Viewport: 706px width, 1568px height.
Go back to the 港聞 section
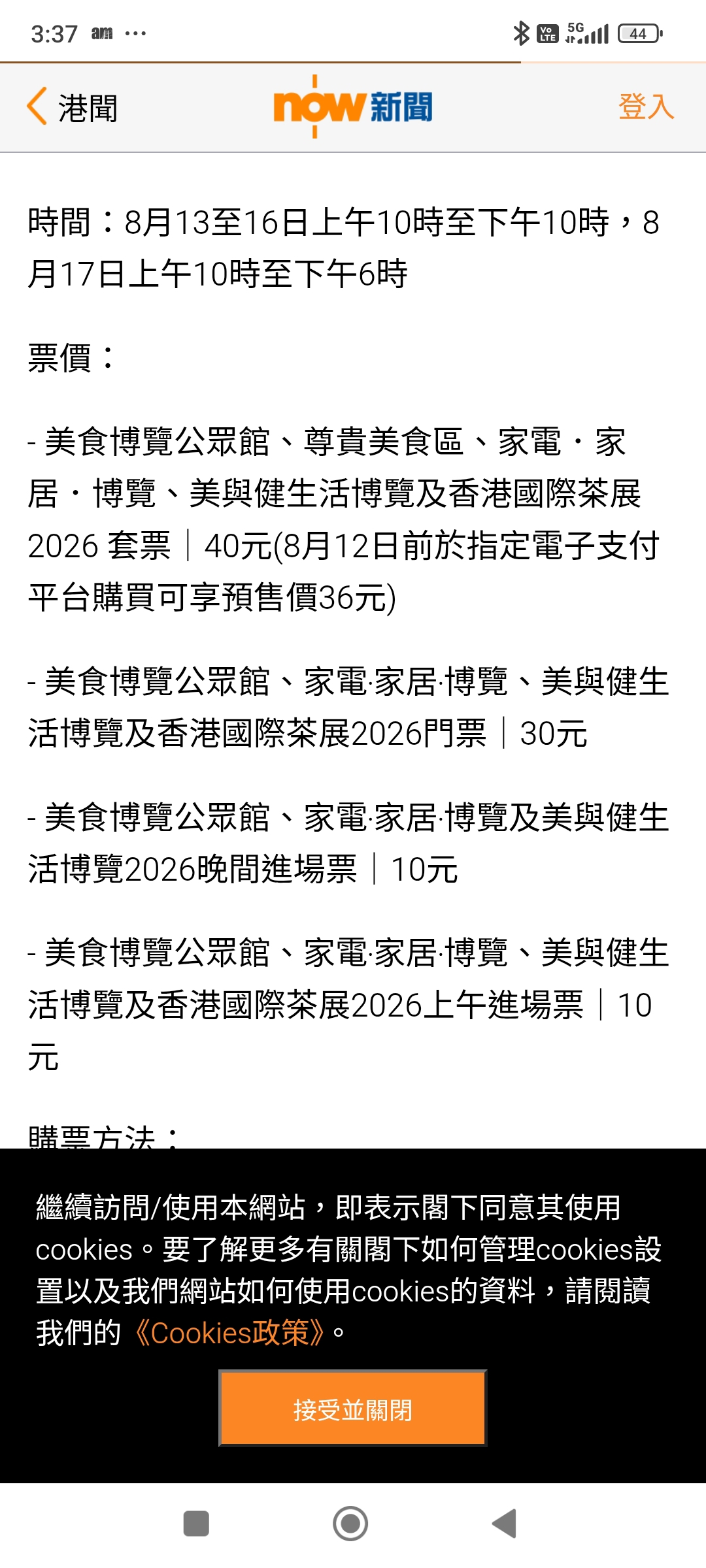72,107
